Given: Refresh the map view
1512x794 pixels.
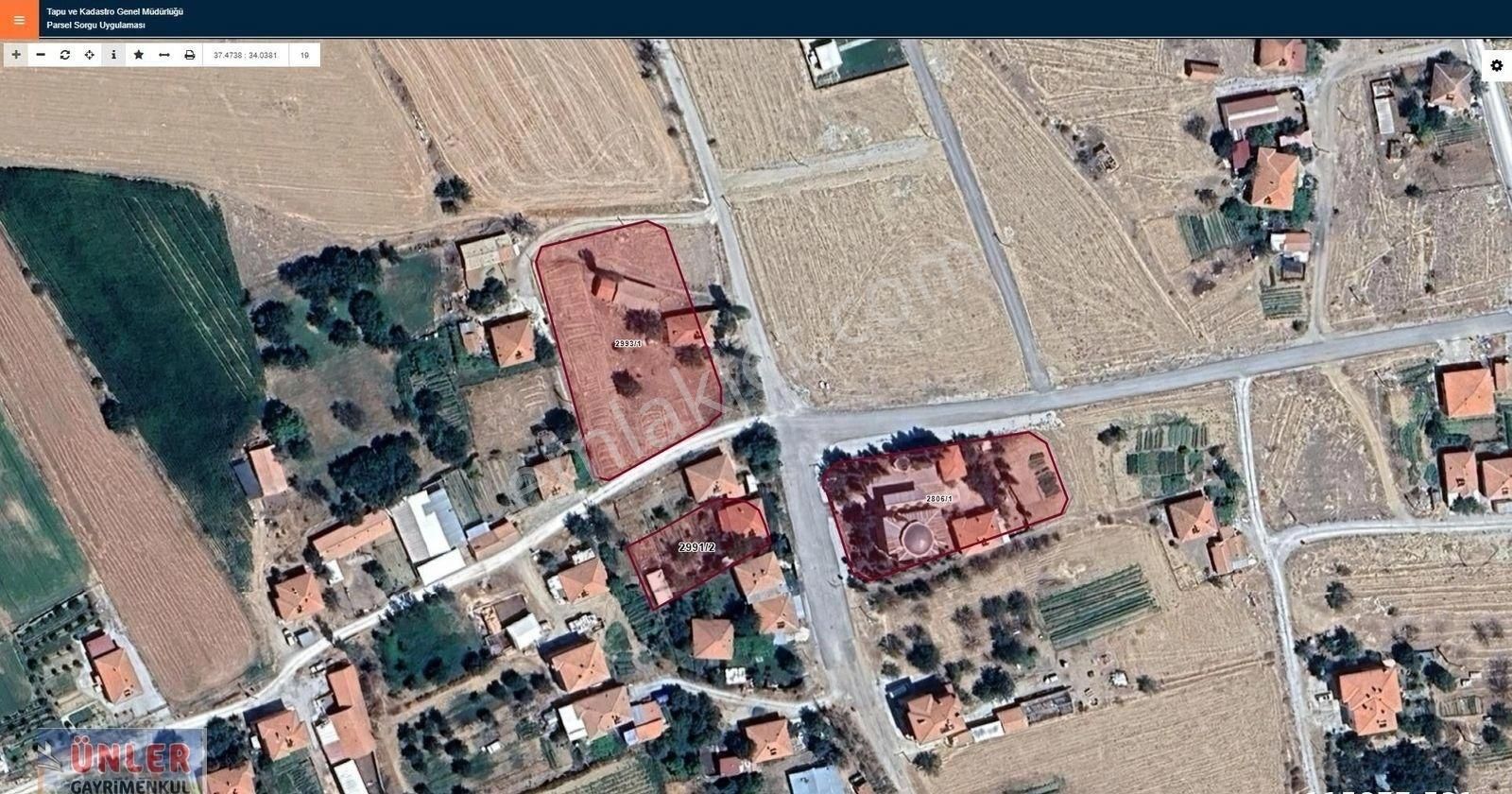Looking at the screenshot, I should tap(65, 55).
